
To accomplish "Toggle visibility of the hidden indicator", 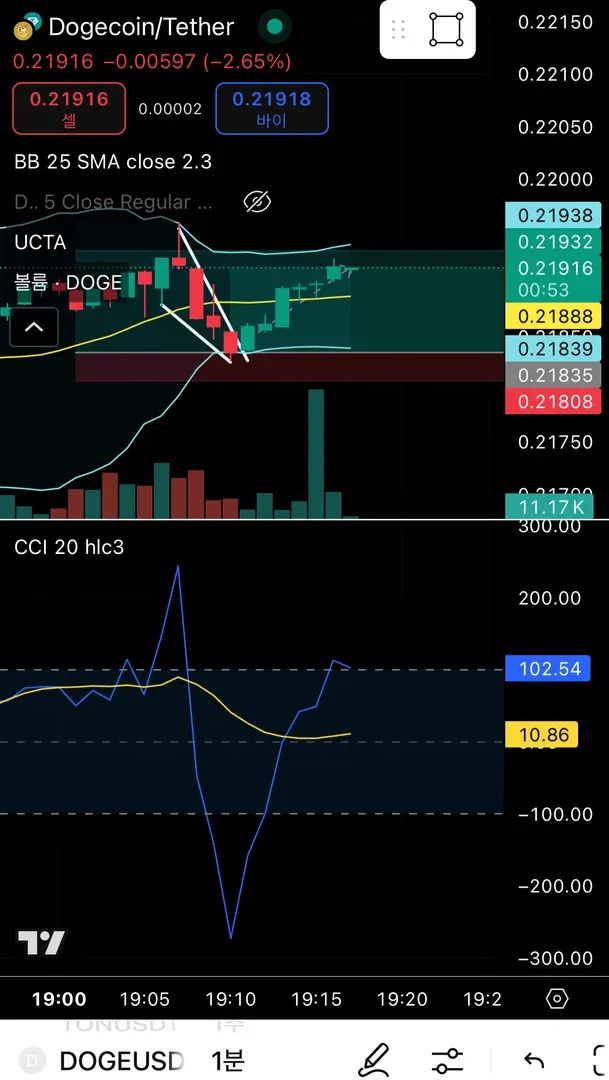I will click(x=257, y=202).
